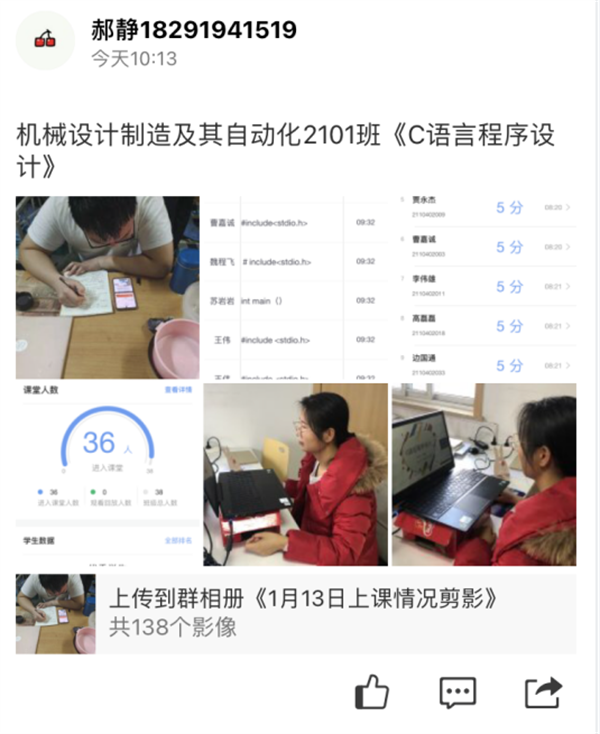
Task: Open comments on this post
Action: [458, 691]
